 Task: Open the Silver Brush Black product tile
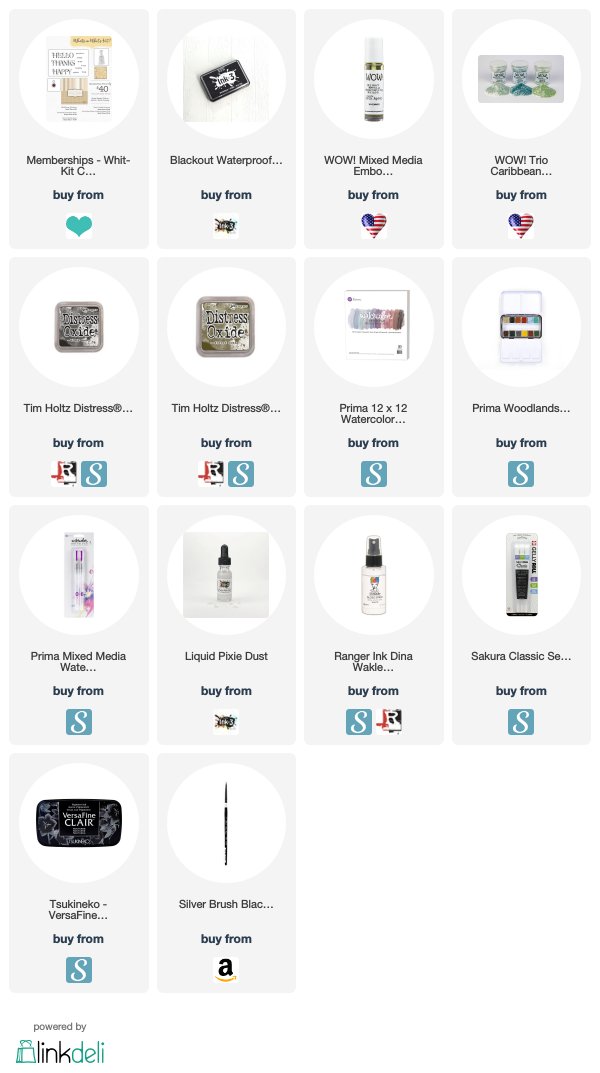(226, 823)
